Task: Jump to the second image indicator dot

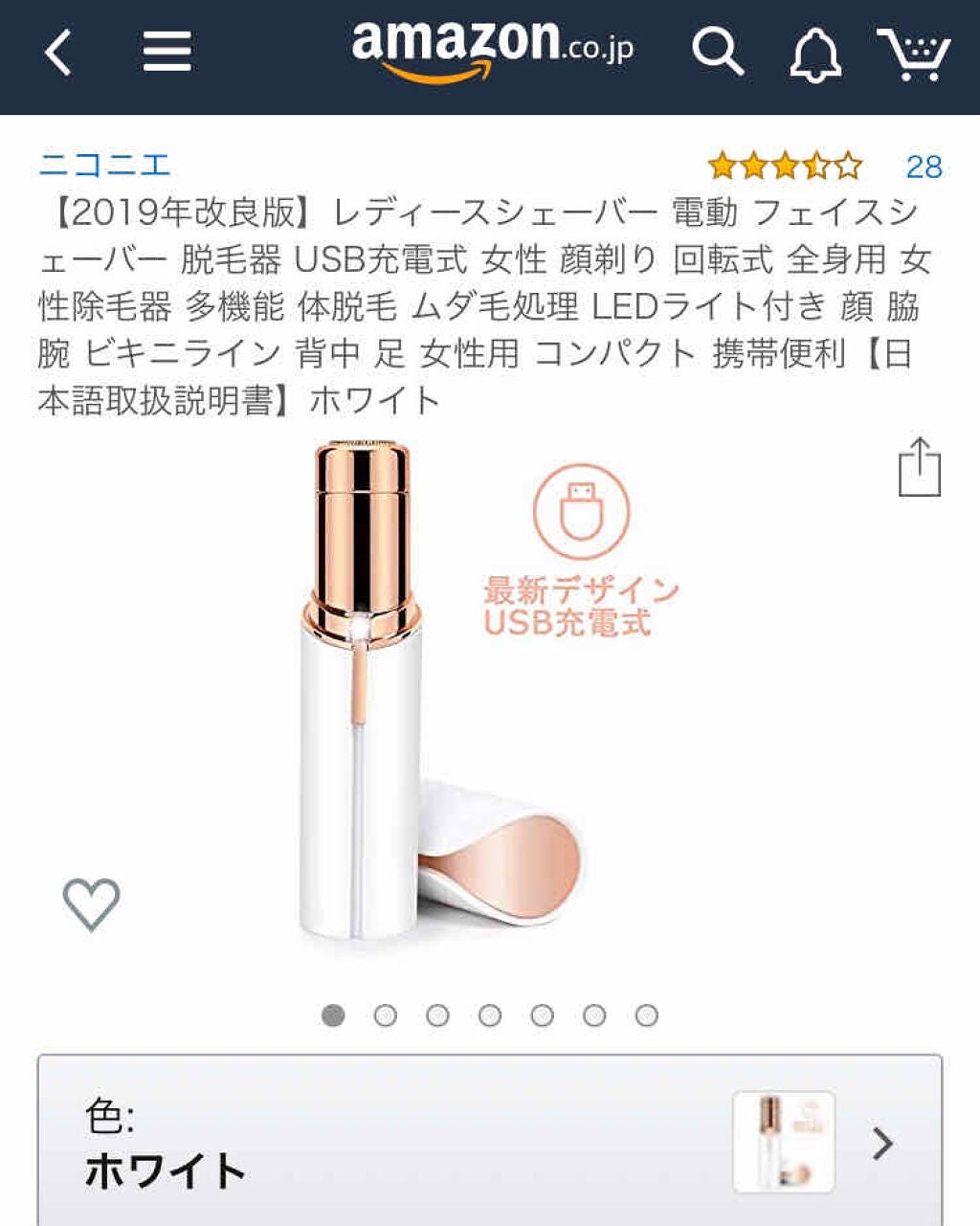Action: coord(386,1015)
